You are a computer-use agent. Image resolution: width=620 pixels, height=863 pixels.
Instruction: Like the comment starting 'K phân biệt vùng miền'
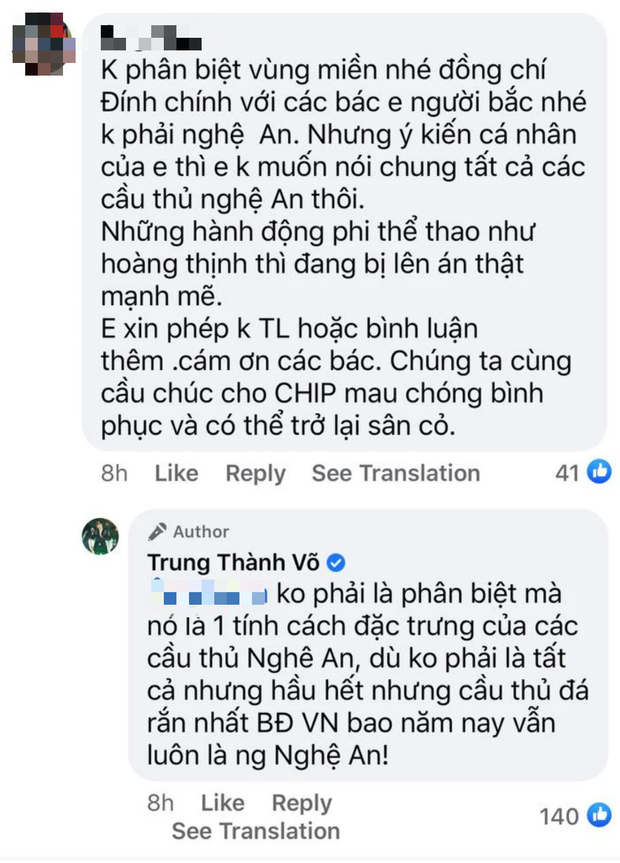point(176,473)
